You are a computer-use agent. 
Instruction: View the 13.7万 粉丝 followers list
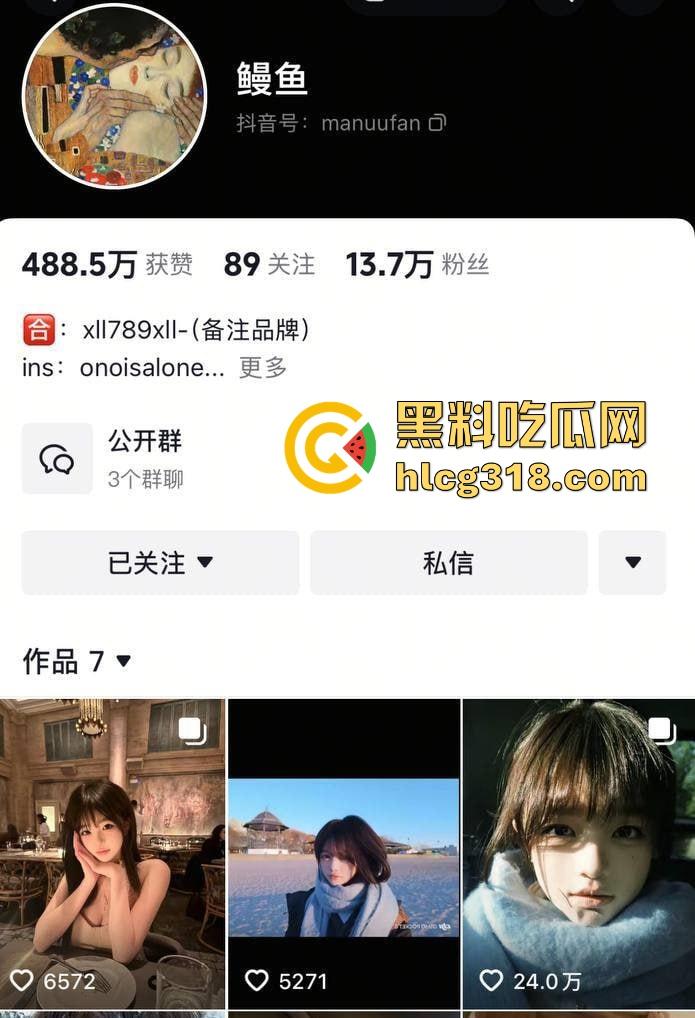(x=417, y=265)
